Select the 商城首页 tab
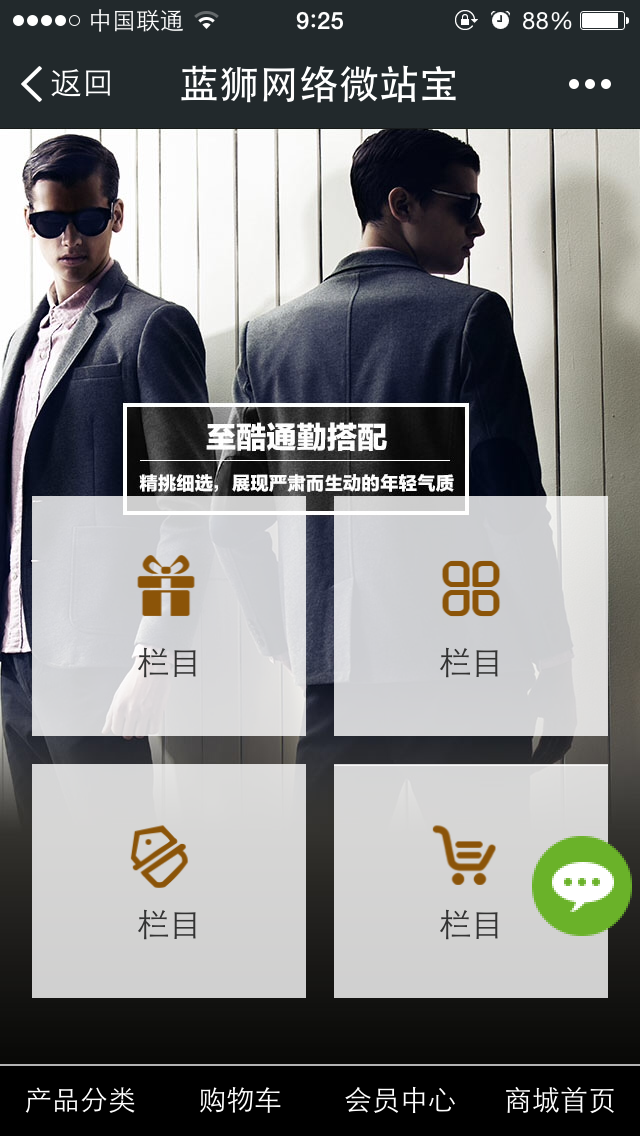The image size is (640, 1136). pyautogui.click(x=560, y=1101)
